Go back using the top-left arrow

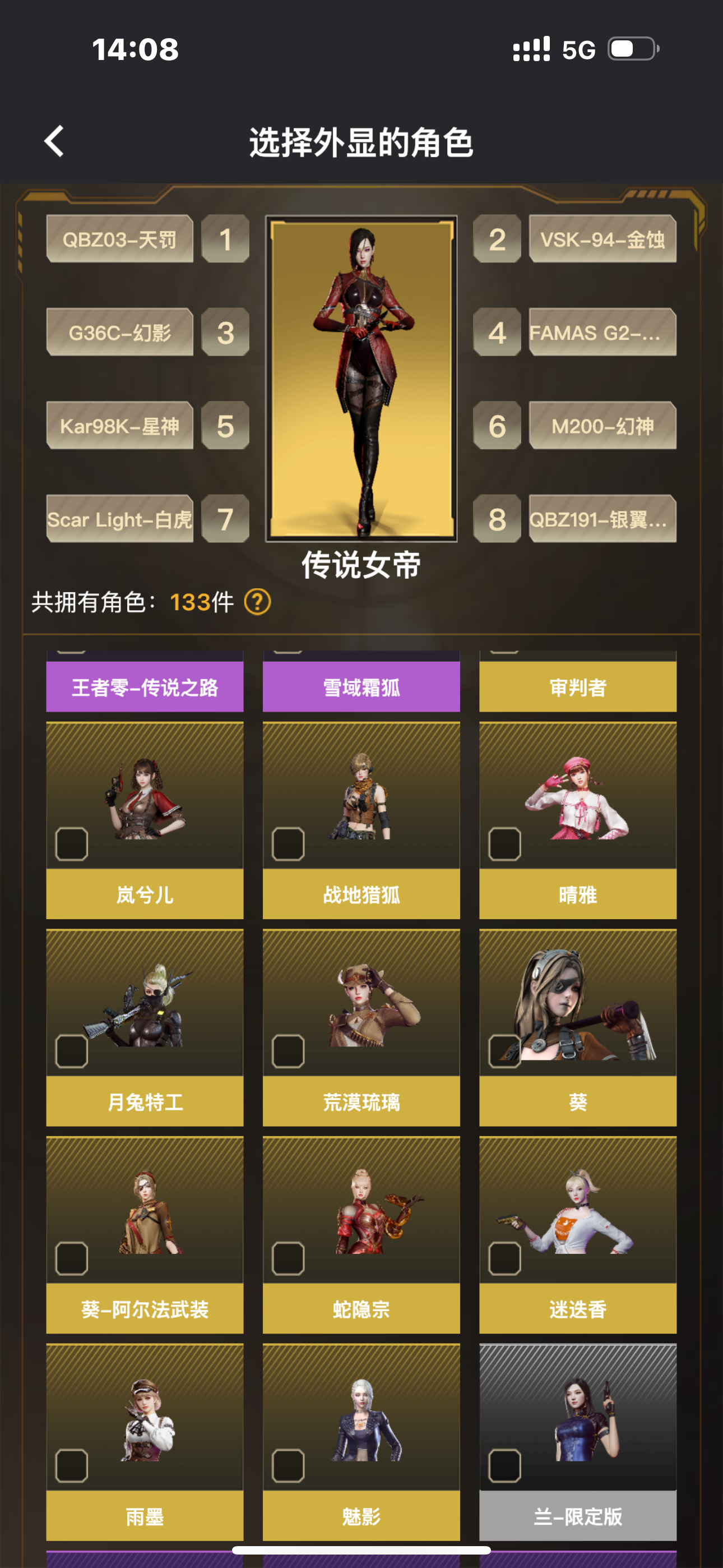tap(55, 142)
